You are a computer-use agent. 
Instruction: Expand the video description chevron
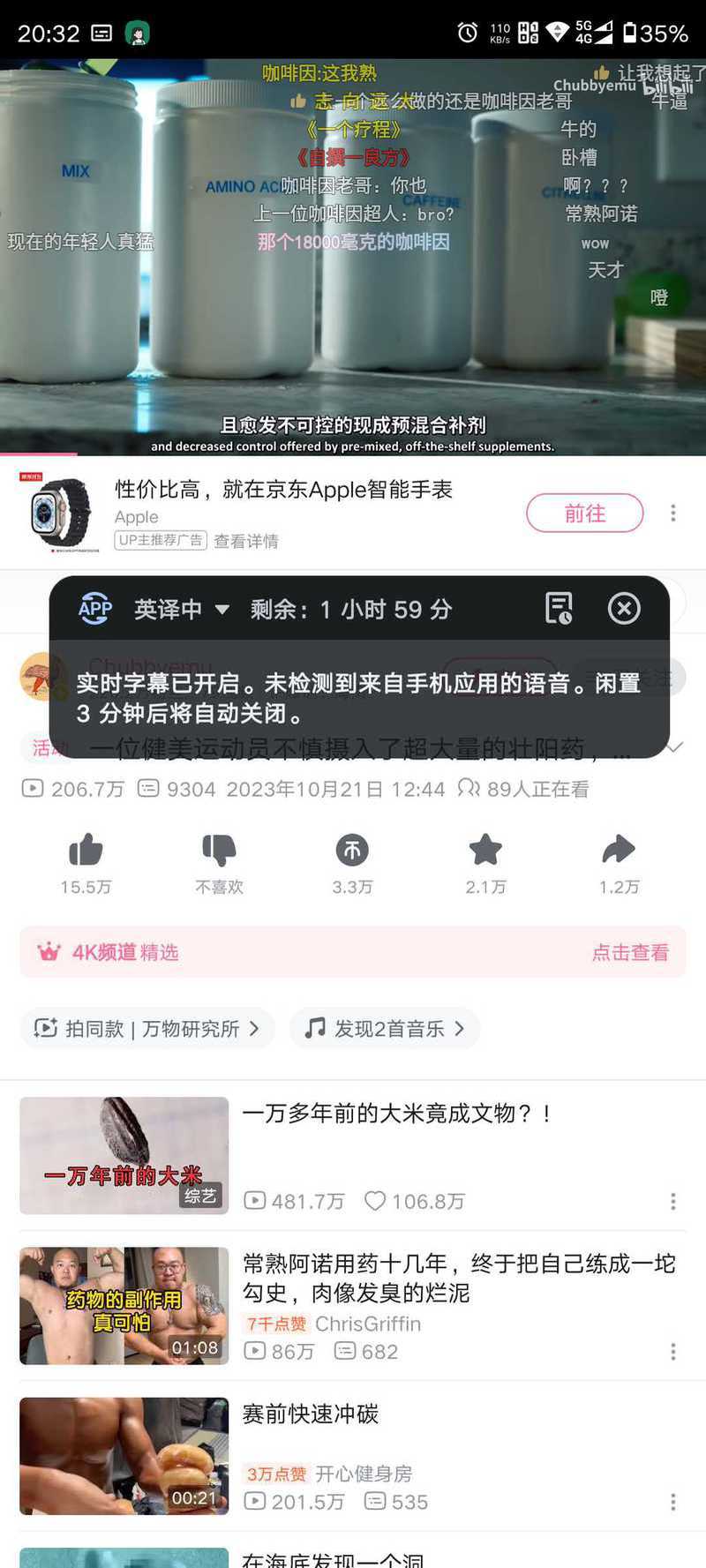pyautogui.click(x=675, y=748)
